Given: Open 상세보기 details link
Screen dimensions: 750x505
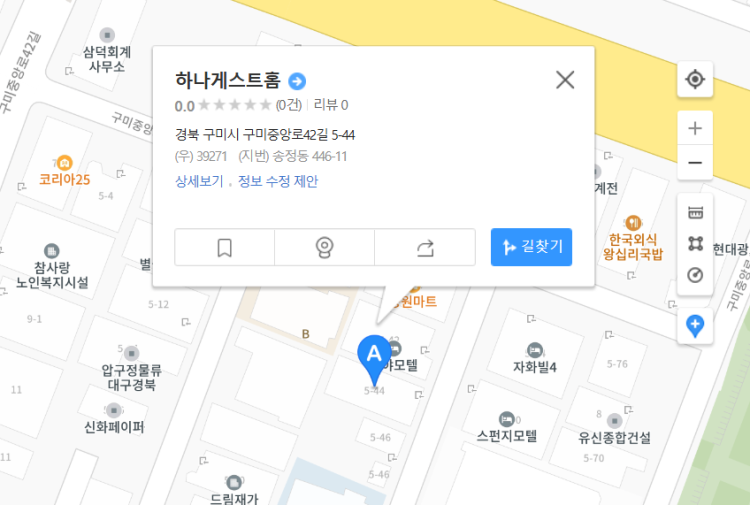Looking at the screenshot, I should click(x=199, y=181).
